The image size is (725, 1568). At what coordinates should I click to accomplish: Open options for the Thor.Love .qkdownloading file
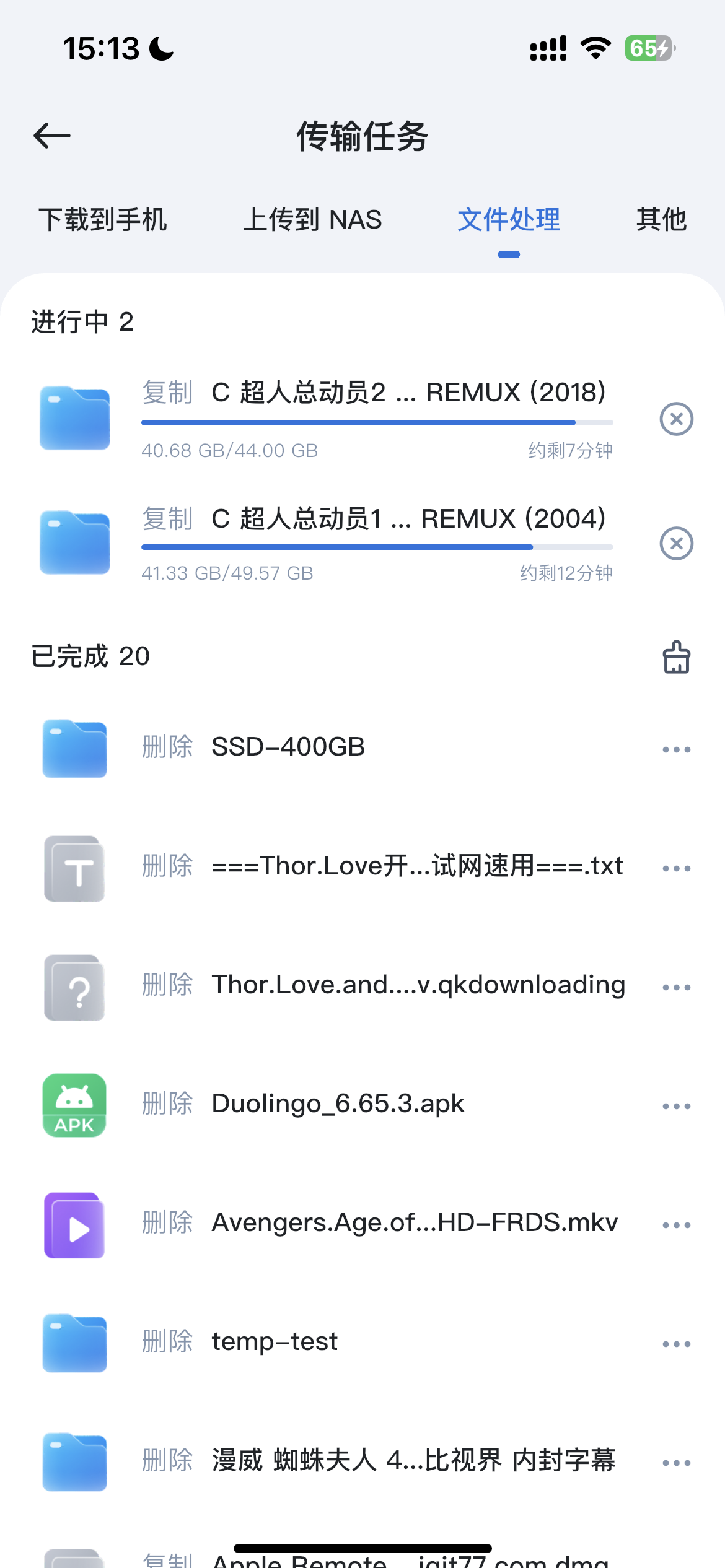click(x=676, y=987)
